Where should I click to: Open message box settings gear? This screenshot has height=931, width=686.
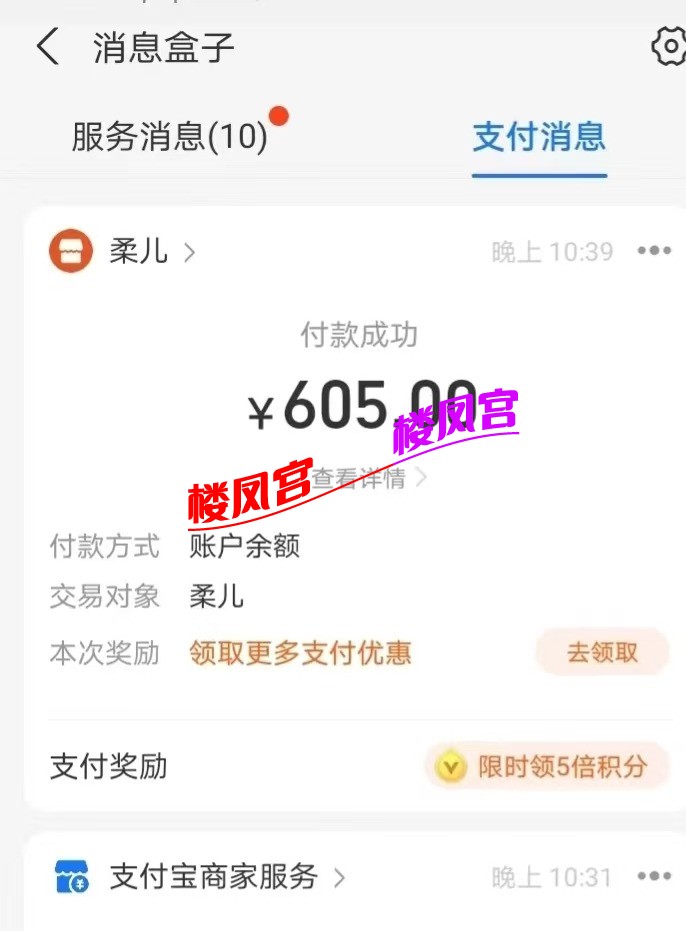tap(667, 46)
